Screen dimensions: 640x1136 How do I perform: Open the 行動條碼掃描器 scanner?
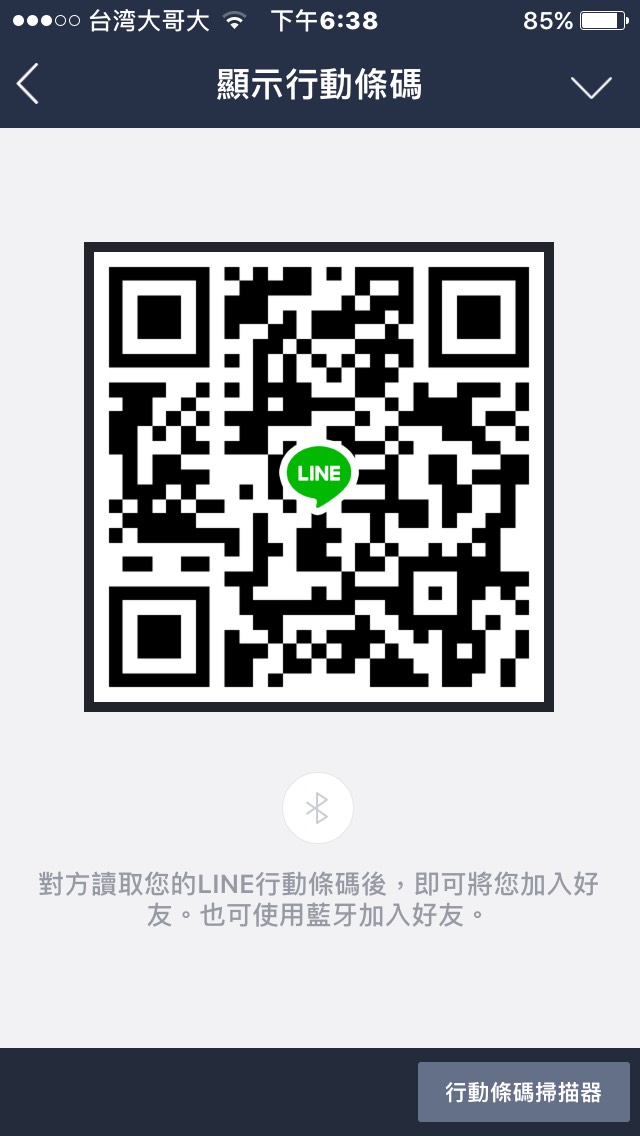coord(523,1091)
